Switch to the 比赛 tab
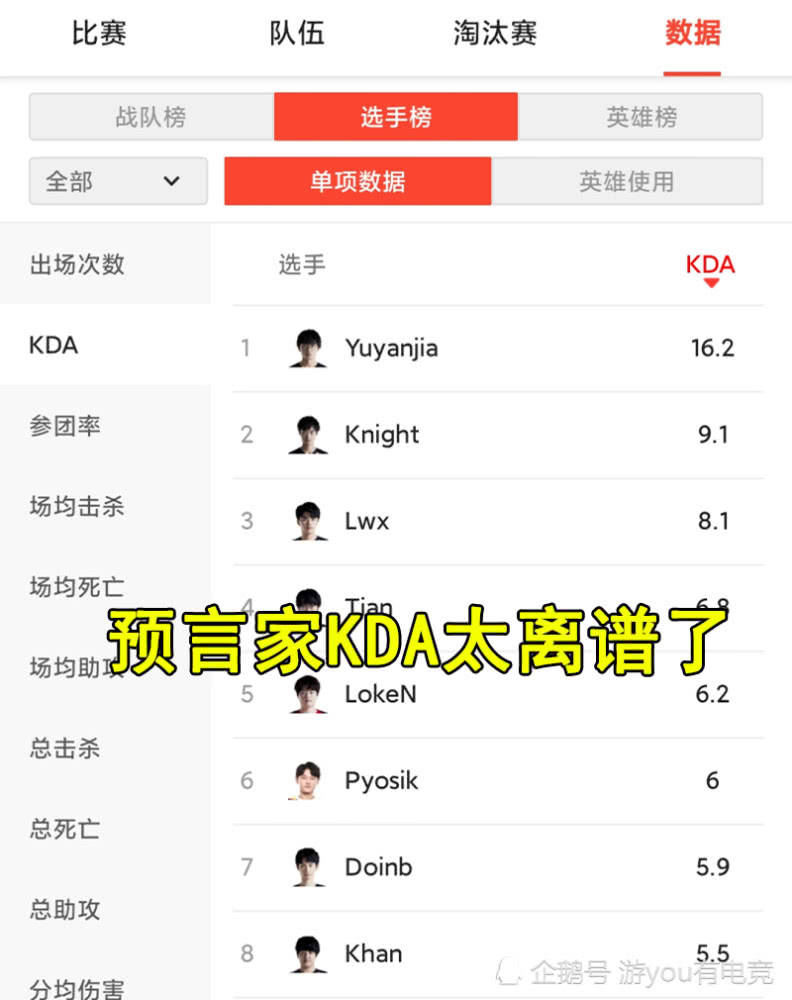Viewport: 792px width, 1000px height. (x=99, y=33)
